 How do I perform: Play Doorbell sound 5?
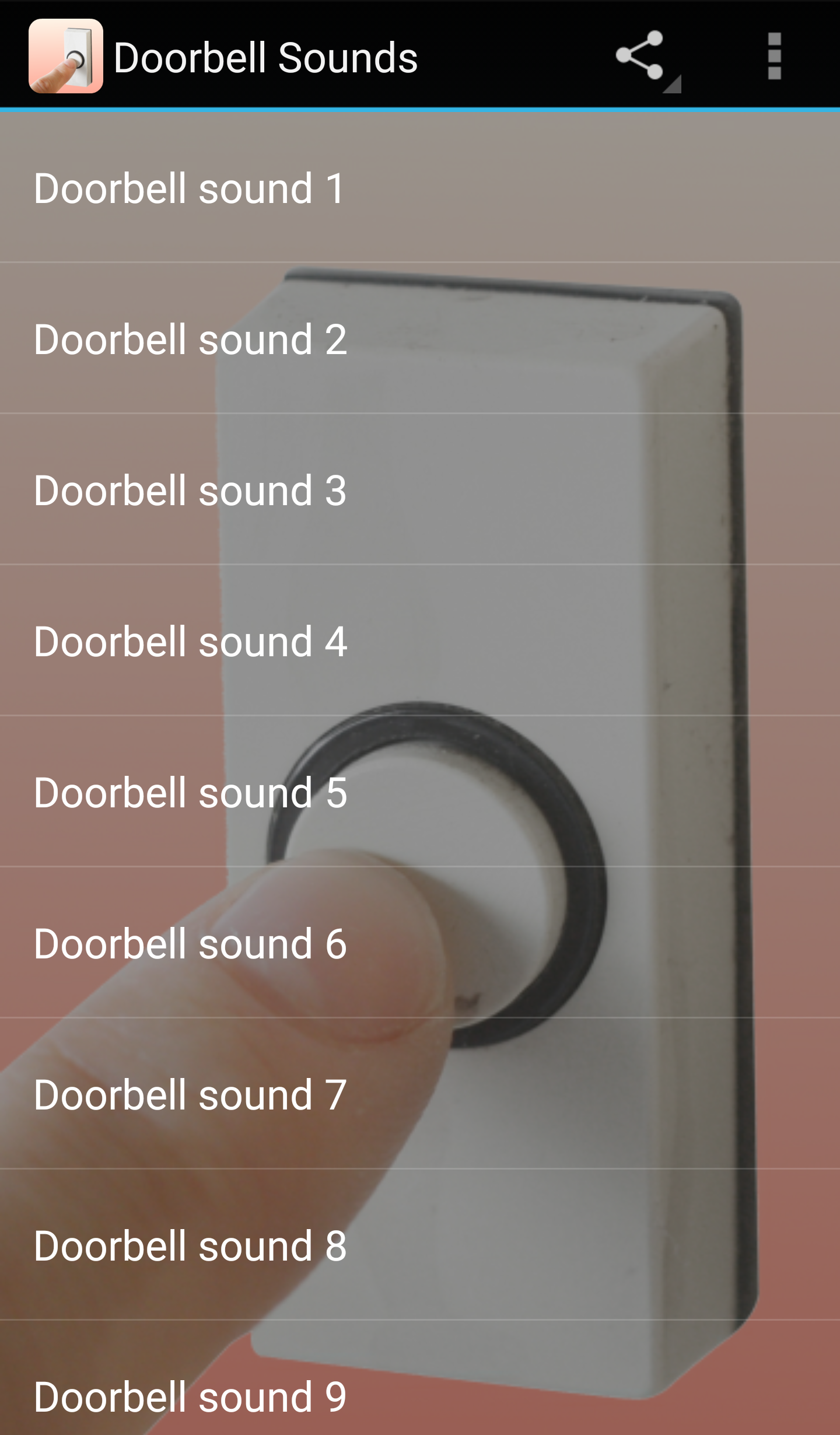[190, 792]
